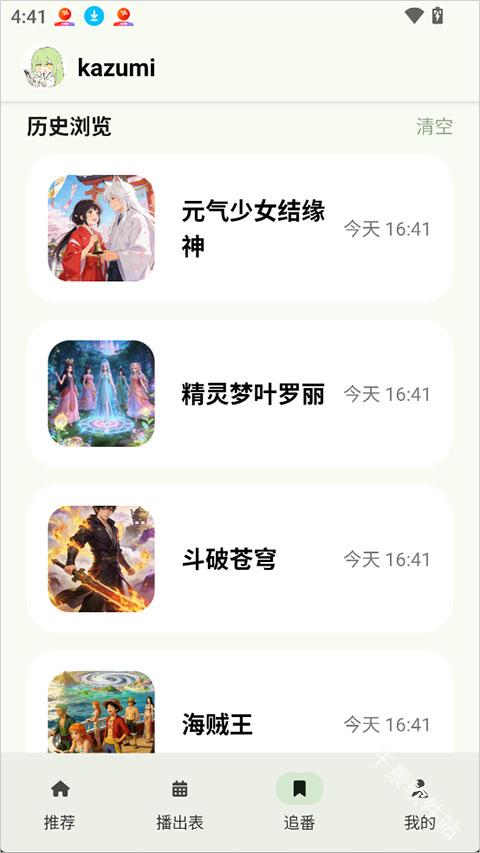Open the 斗破苍穹 history card
The image size is (480, 853).
pos(240,559)
